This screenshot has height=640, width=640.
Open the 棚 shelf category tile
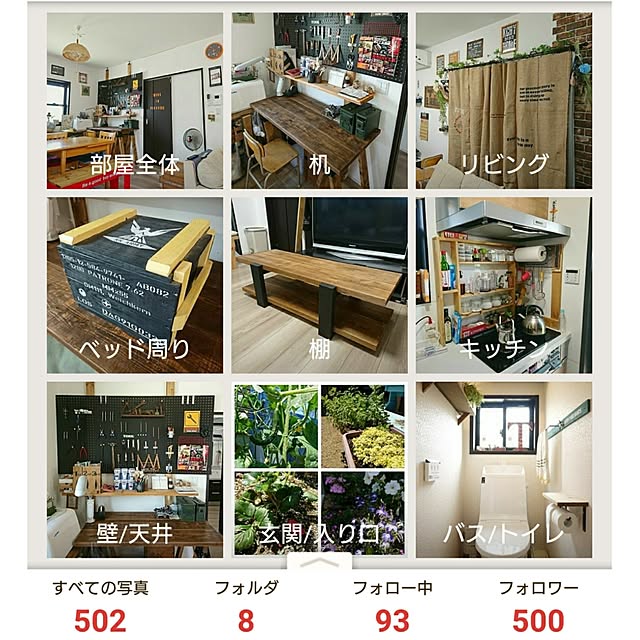coord(319,285)
